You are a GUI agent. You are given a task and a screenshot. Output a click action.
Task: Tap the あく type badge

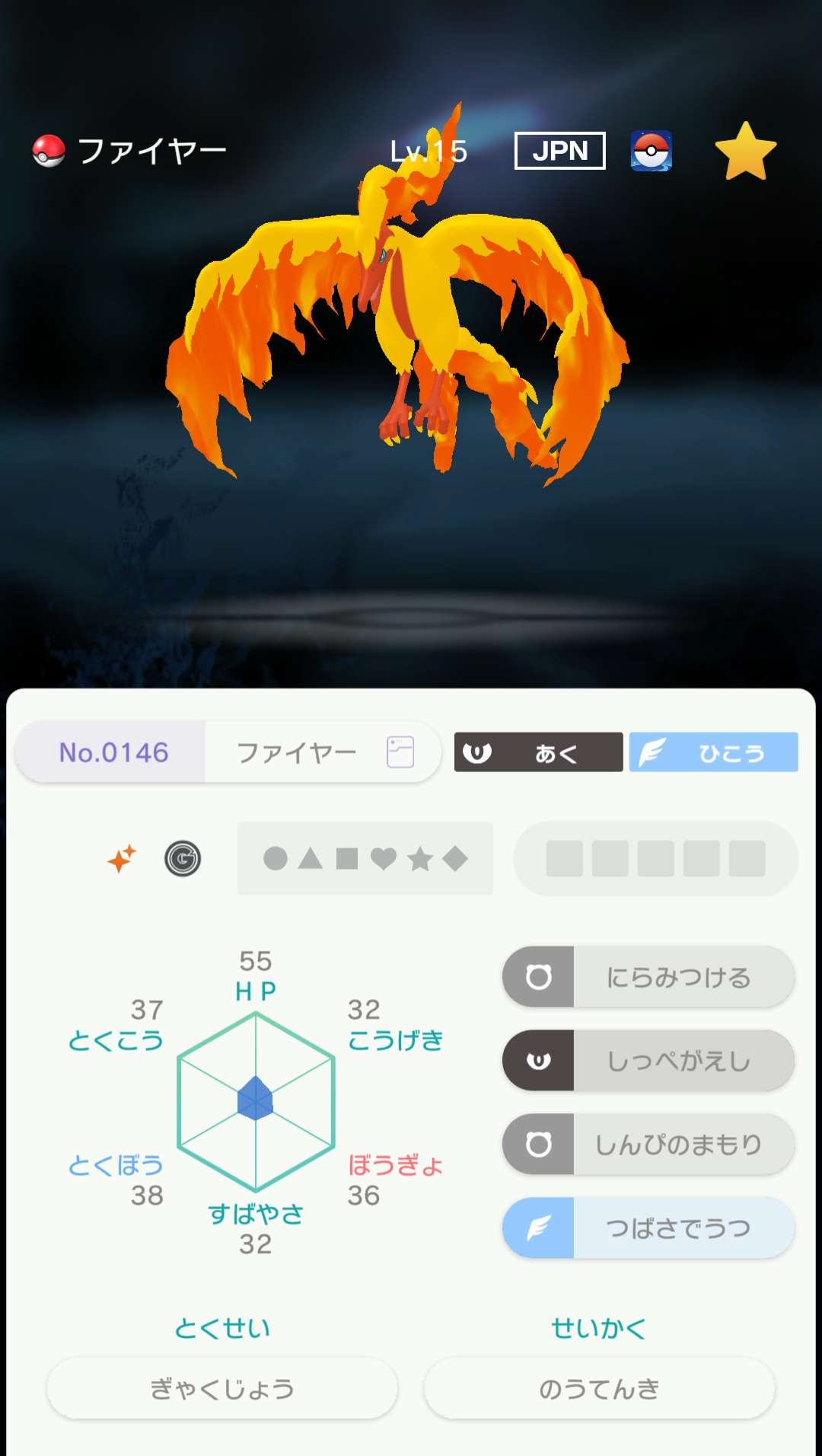pyautogui.click(x=538, y=752)
